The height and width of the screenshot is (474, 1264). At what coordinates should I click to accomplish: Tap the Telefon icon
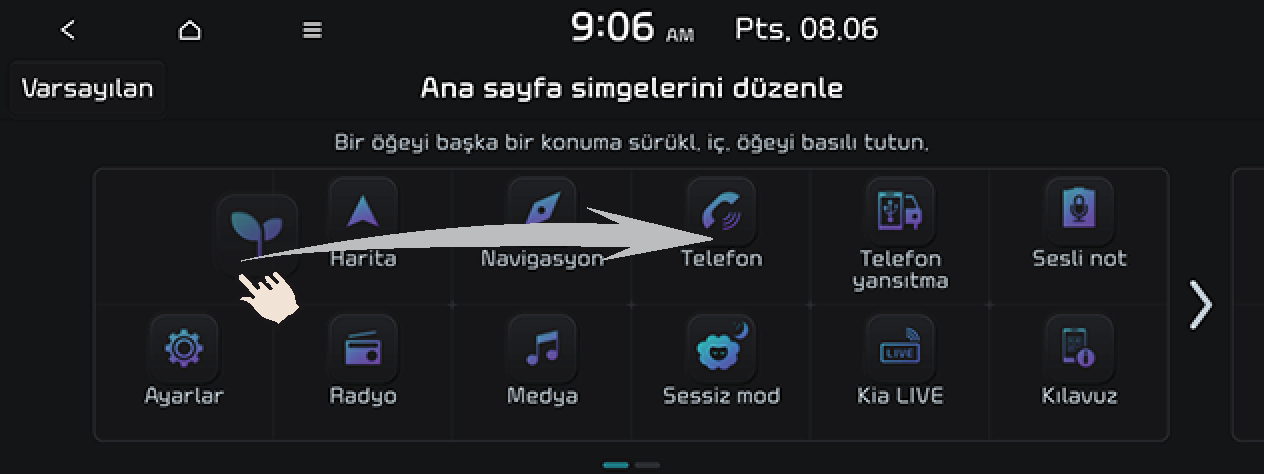tap(721, 213)
